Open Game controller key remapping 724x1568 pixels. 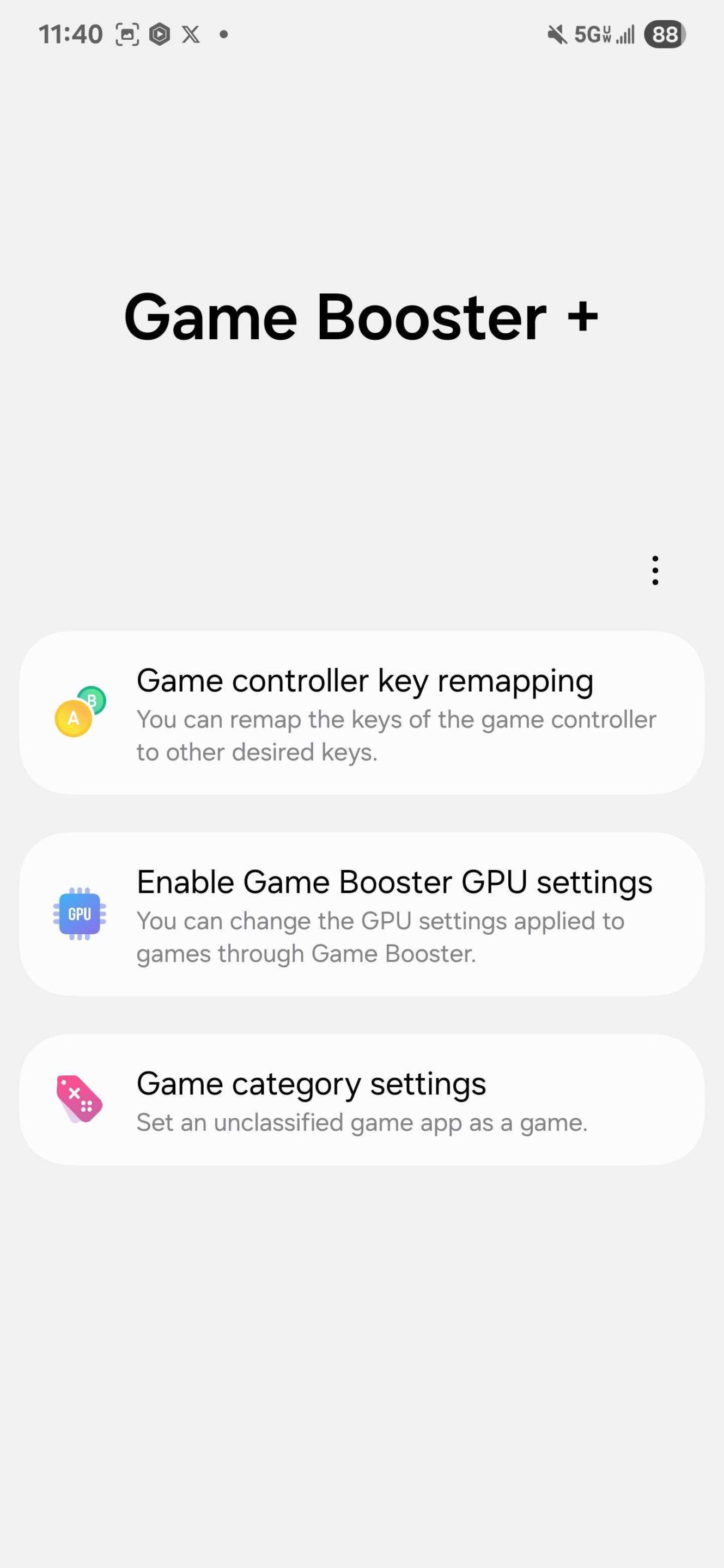click(x=362, y=713)
